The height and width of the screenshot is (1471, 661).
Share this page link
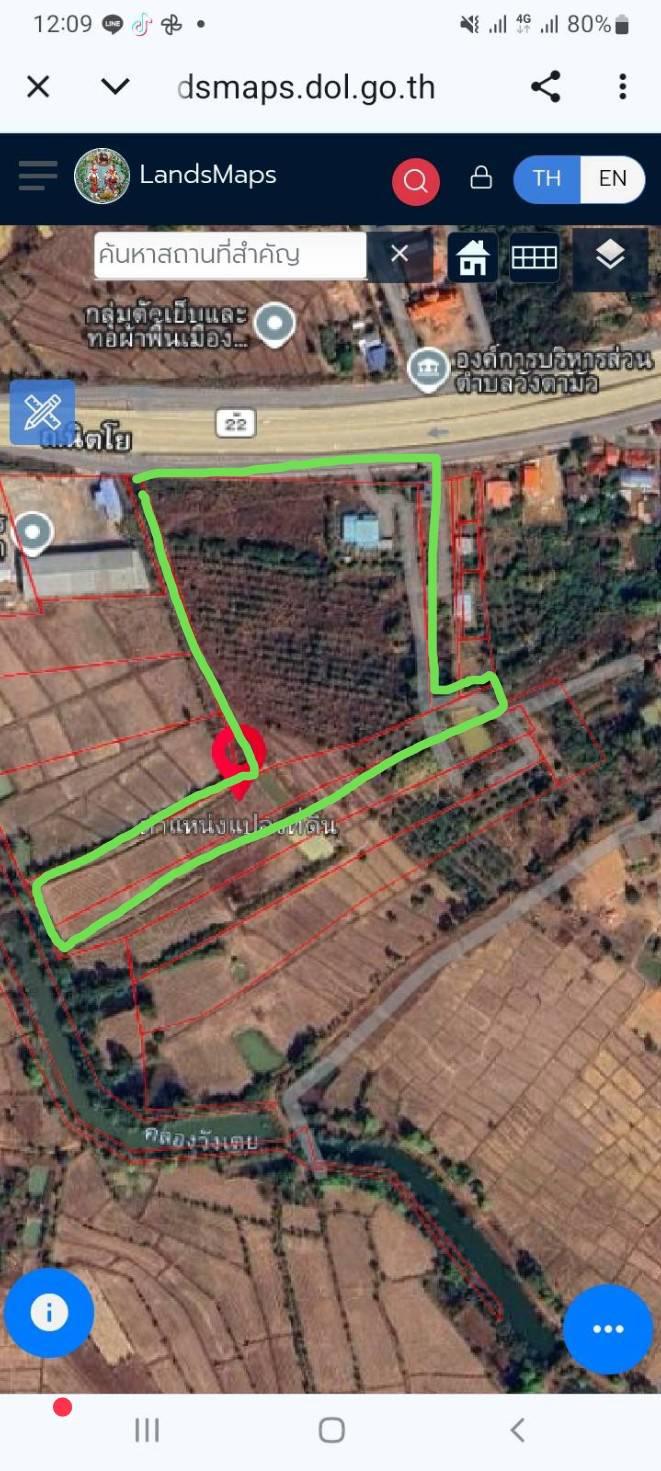click(x=545, y=87)
